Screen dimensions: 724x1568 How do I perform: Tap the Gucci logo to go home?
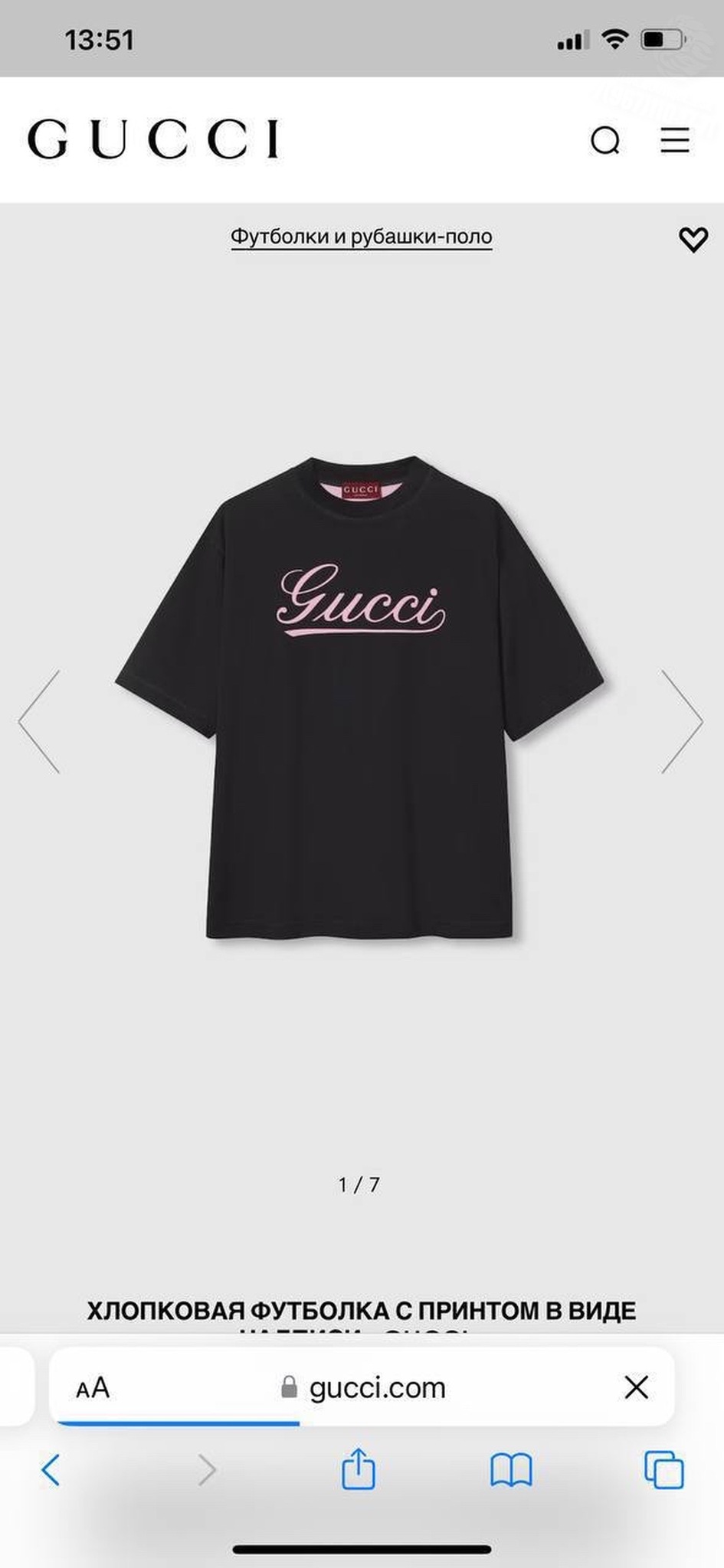[x=154, y=139]
